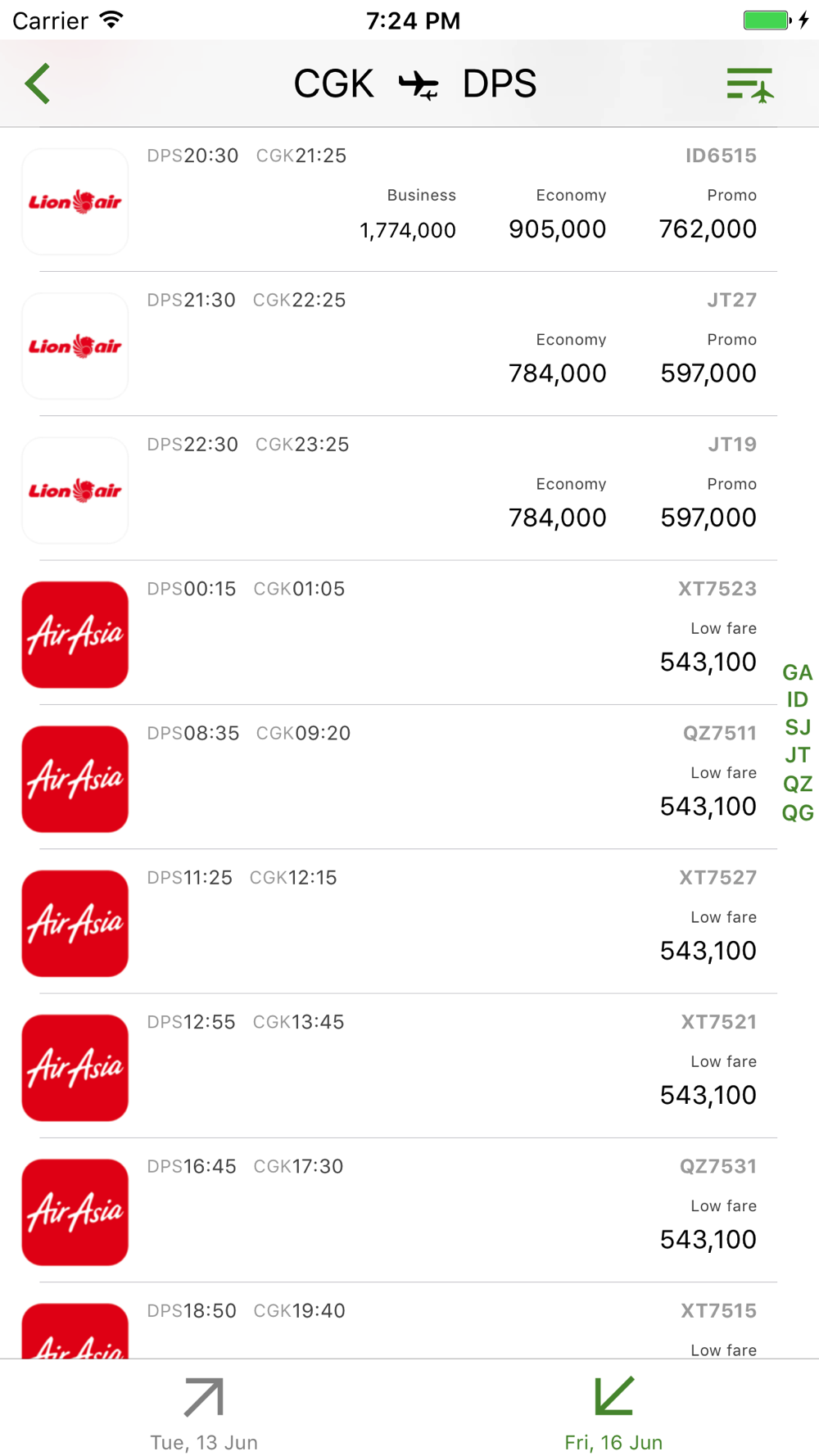The image size is (819, 1456).
Task: Jump to QG in the airline index
Action: [797, 813]
